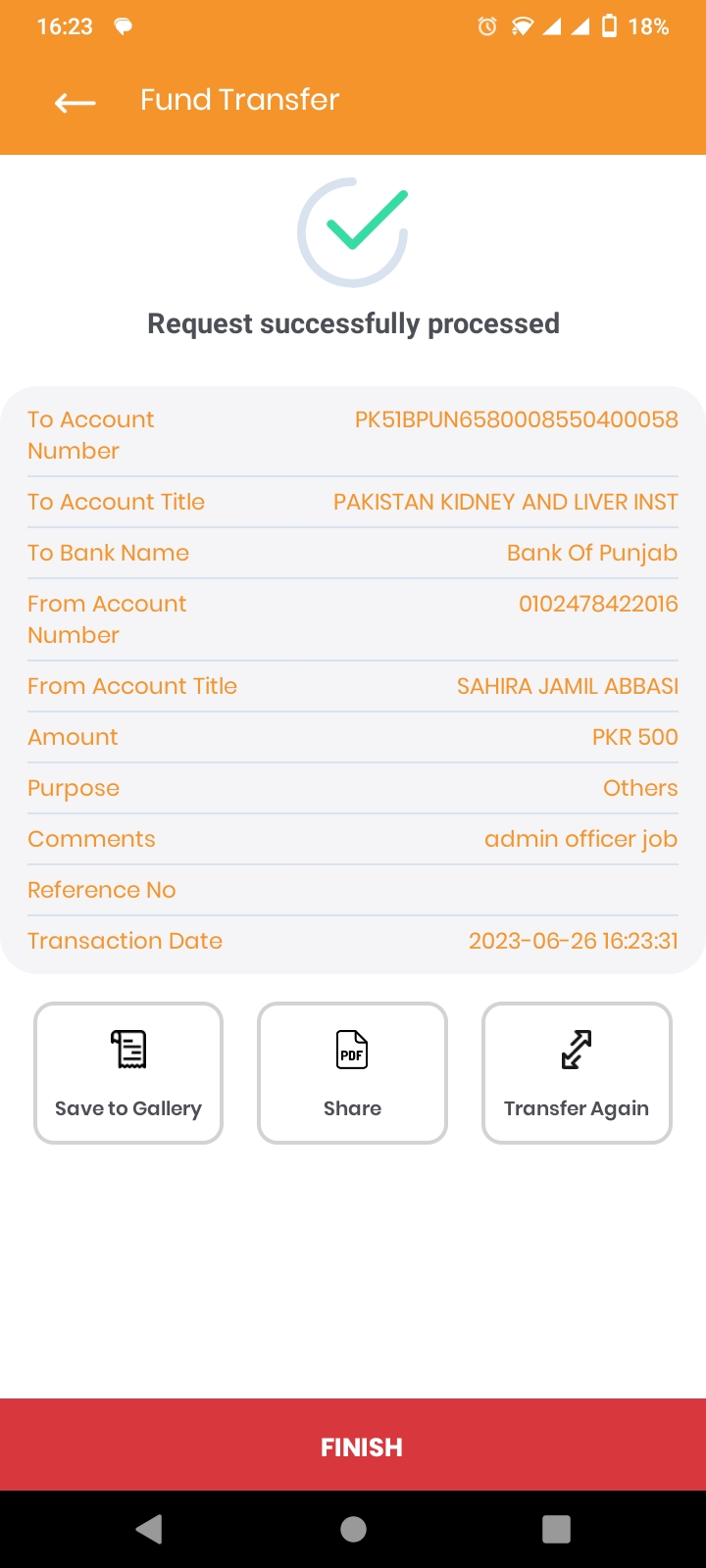Save the transfer receipt to gallery

click(128, 1072)
